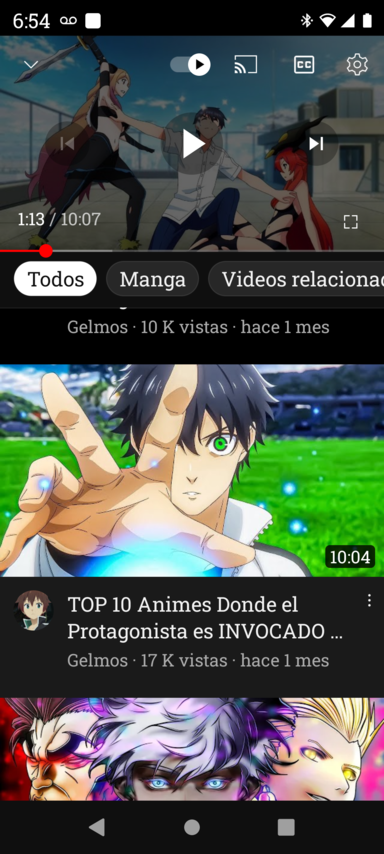Viewport: 384px width, 854px height.
Task: Go to the home screen
Action: pos(192,827)
